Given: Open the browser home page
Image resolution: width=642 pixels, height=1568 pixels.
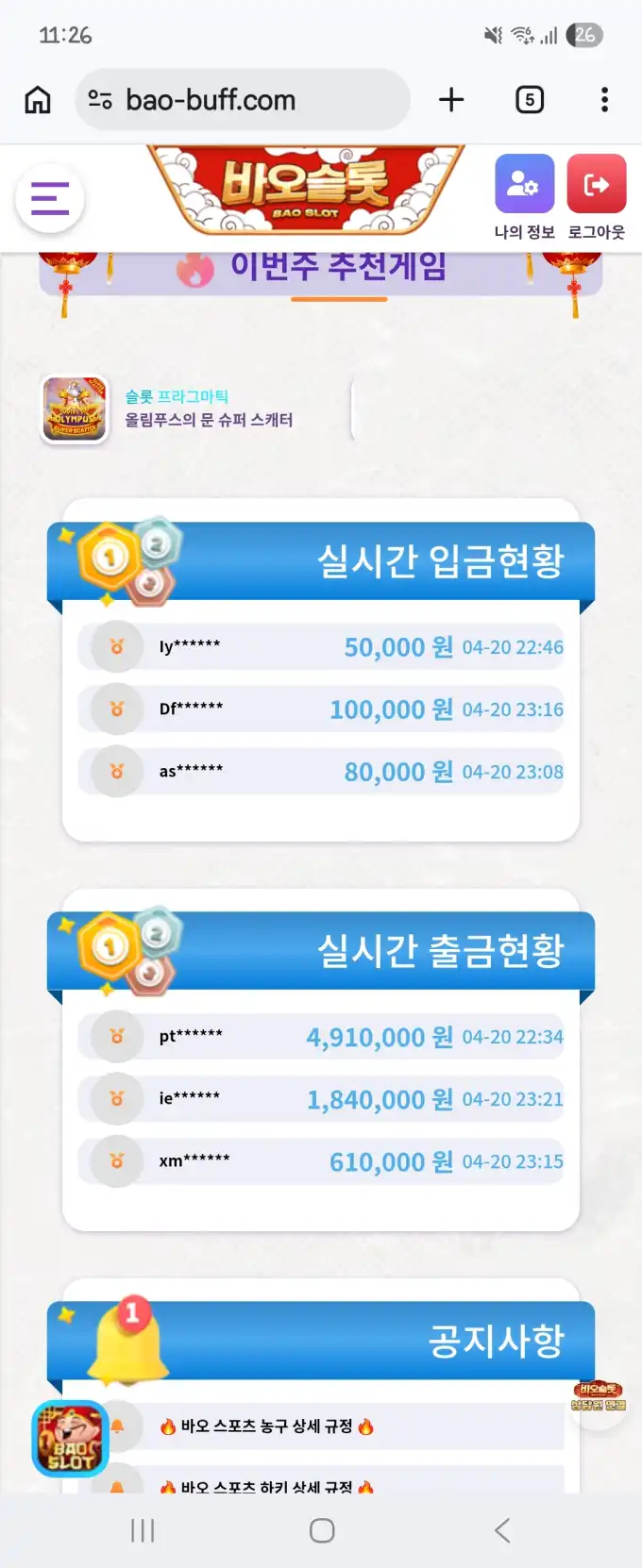Looking at the screenshot, I should tap(38, 100).
